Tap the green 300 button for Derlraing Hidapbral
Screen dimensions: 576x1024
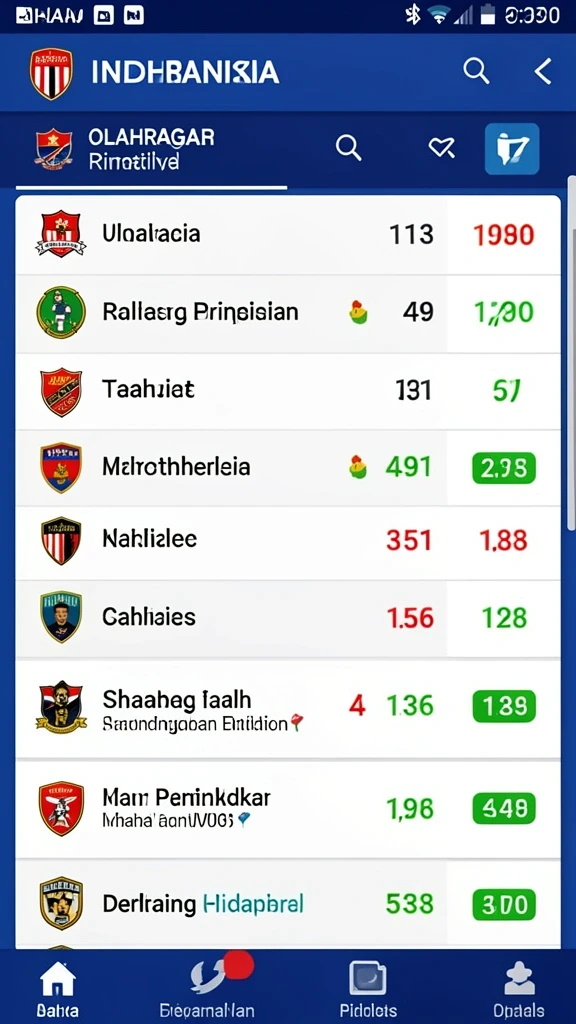(x=504, y=906)
